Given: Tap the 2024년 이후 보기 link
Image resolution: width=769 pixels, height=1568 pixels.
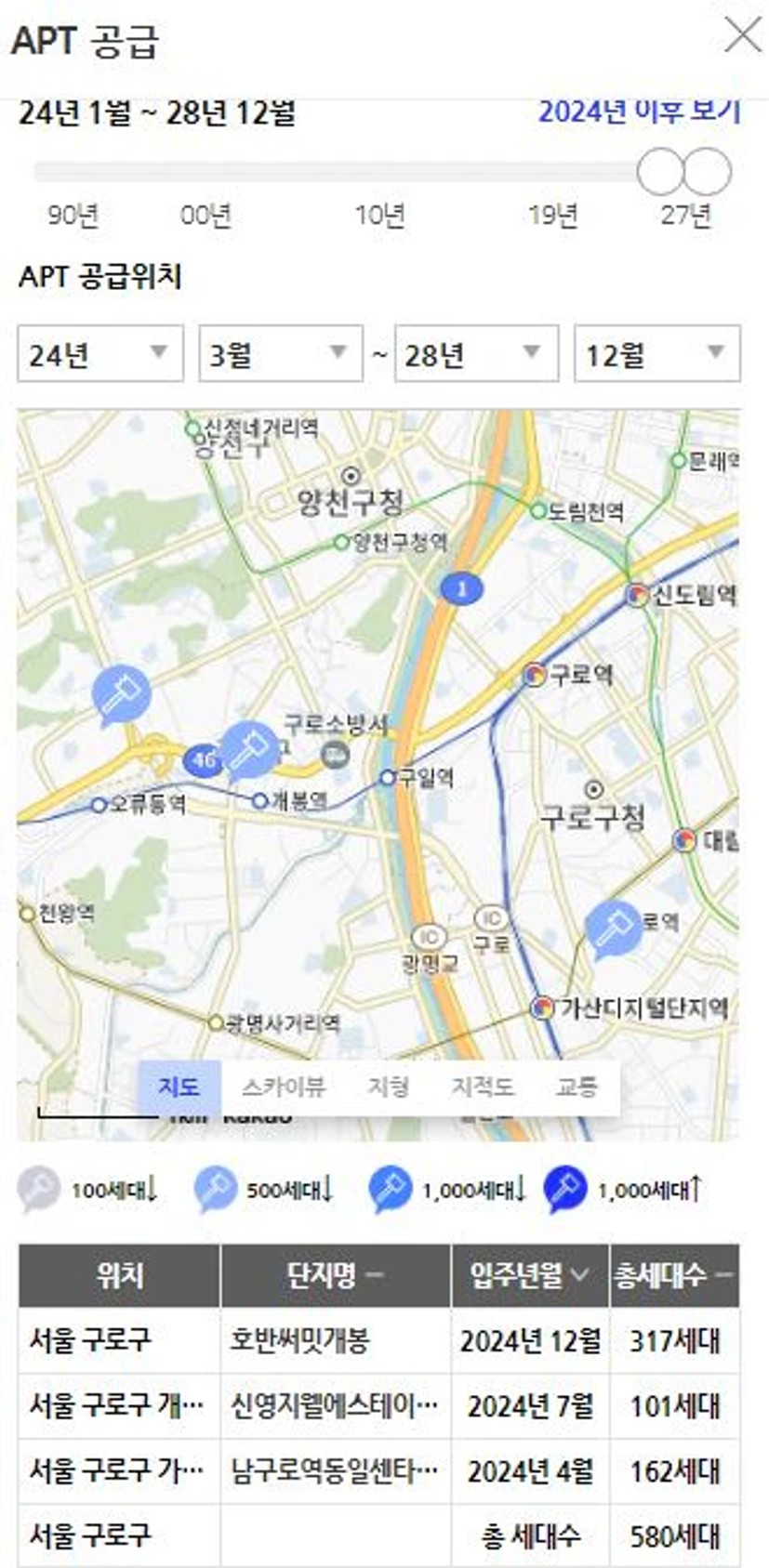Looking at the screenshot, I should (639, 112).
